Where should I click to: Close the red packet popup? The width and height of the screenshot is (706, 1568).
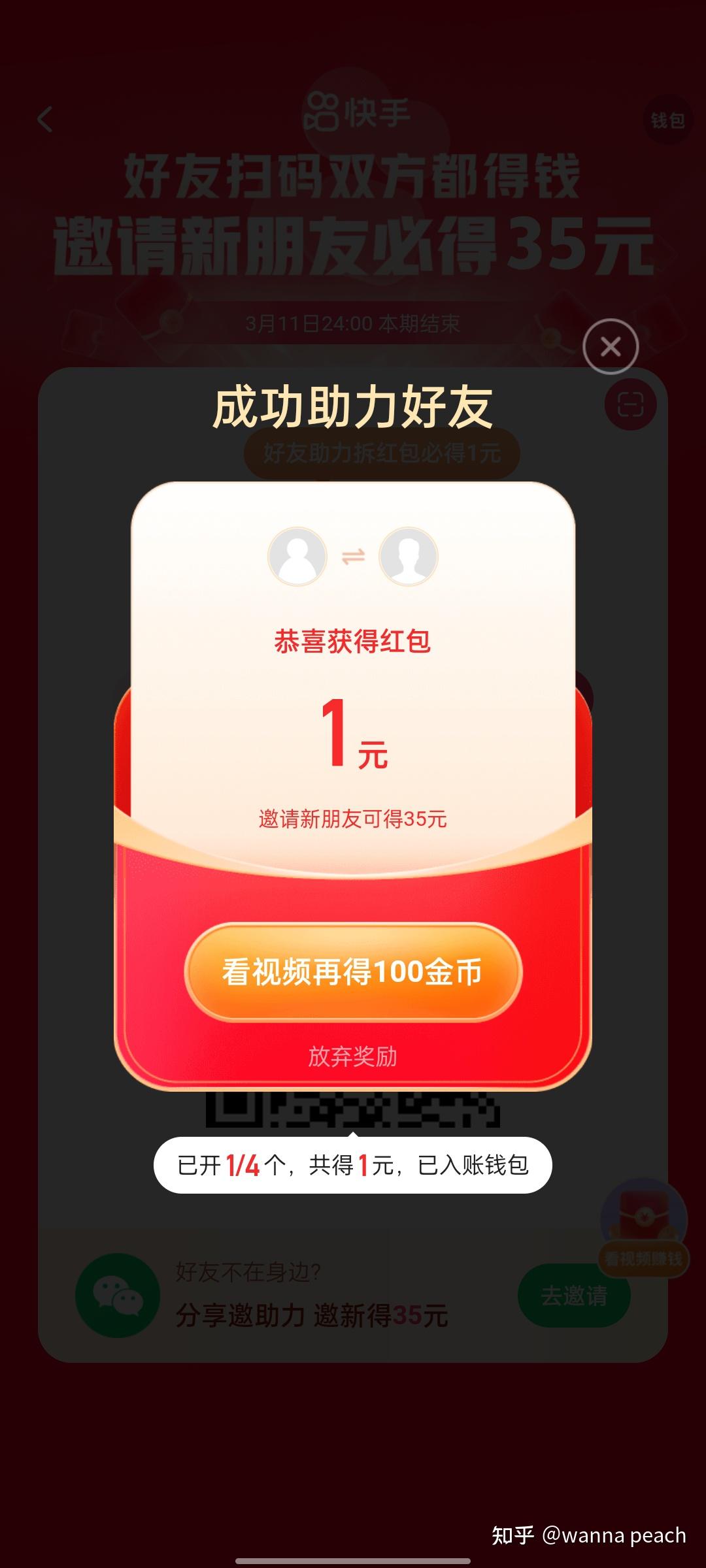[611, 346]
